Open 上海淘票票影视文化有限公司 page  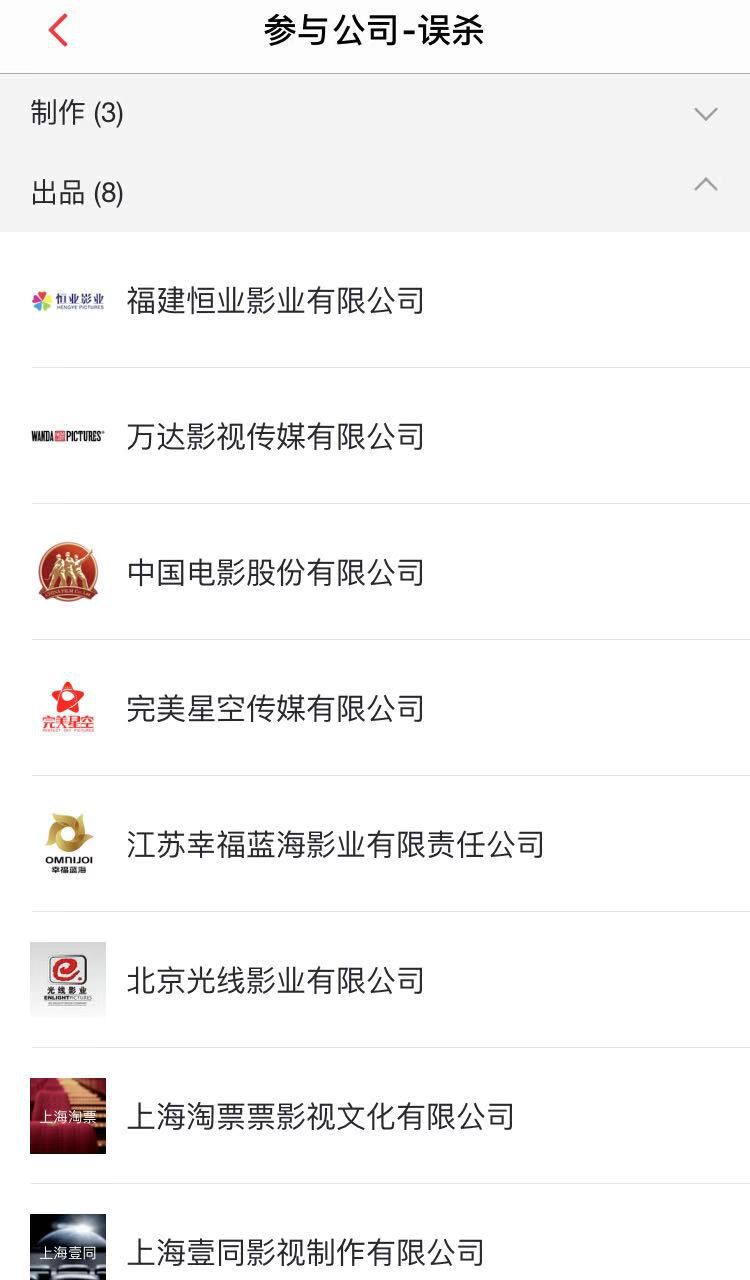coord(320,1117)
